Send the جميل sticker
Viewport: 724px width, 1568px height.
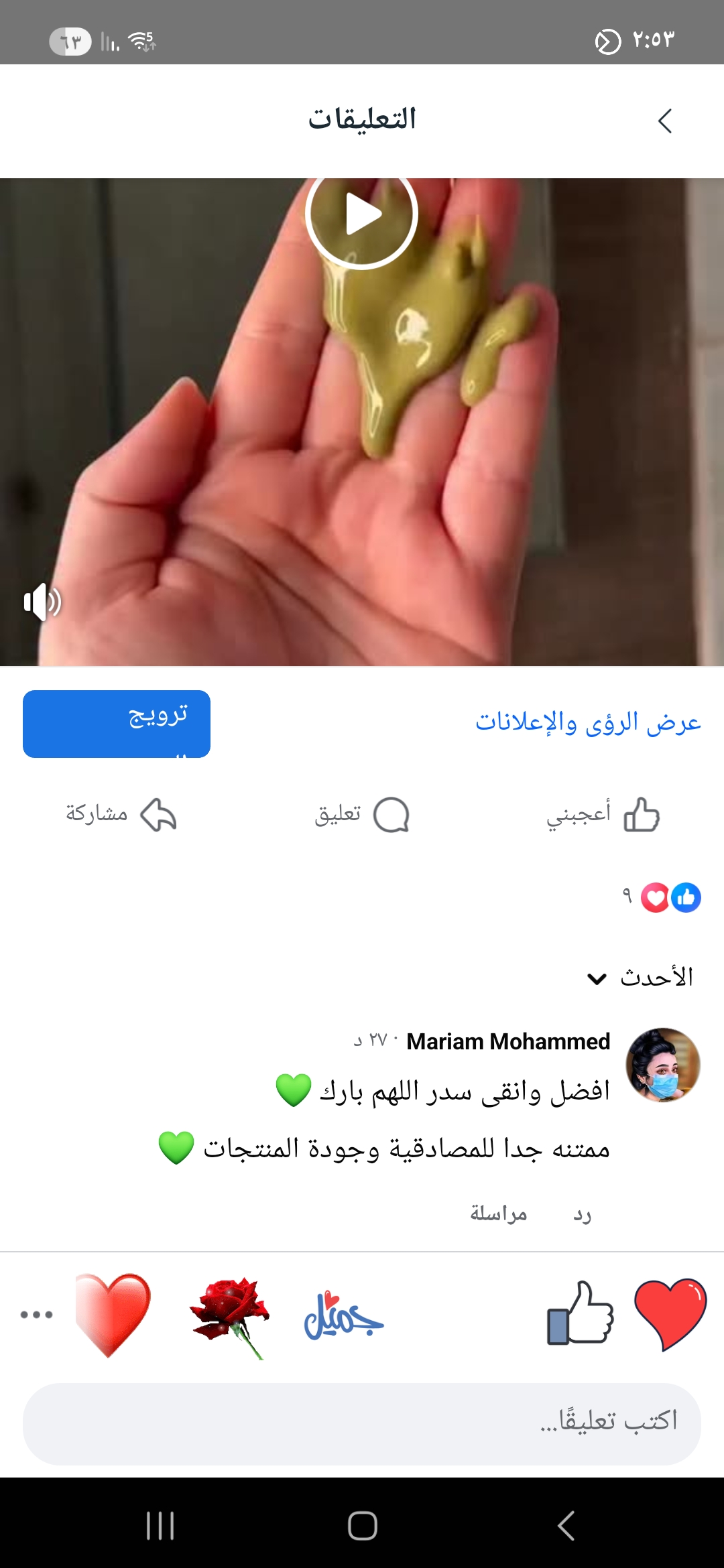(x=343, y=1315)
